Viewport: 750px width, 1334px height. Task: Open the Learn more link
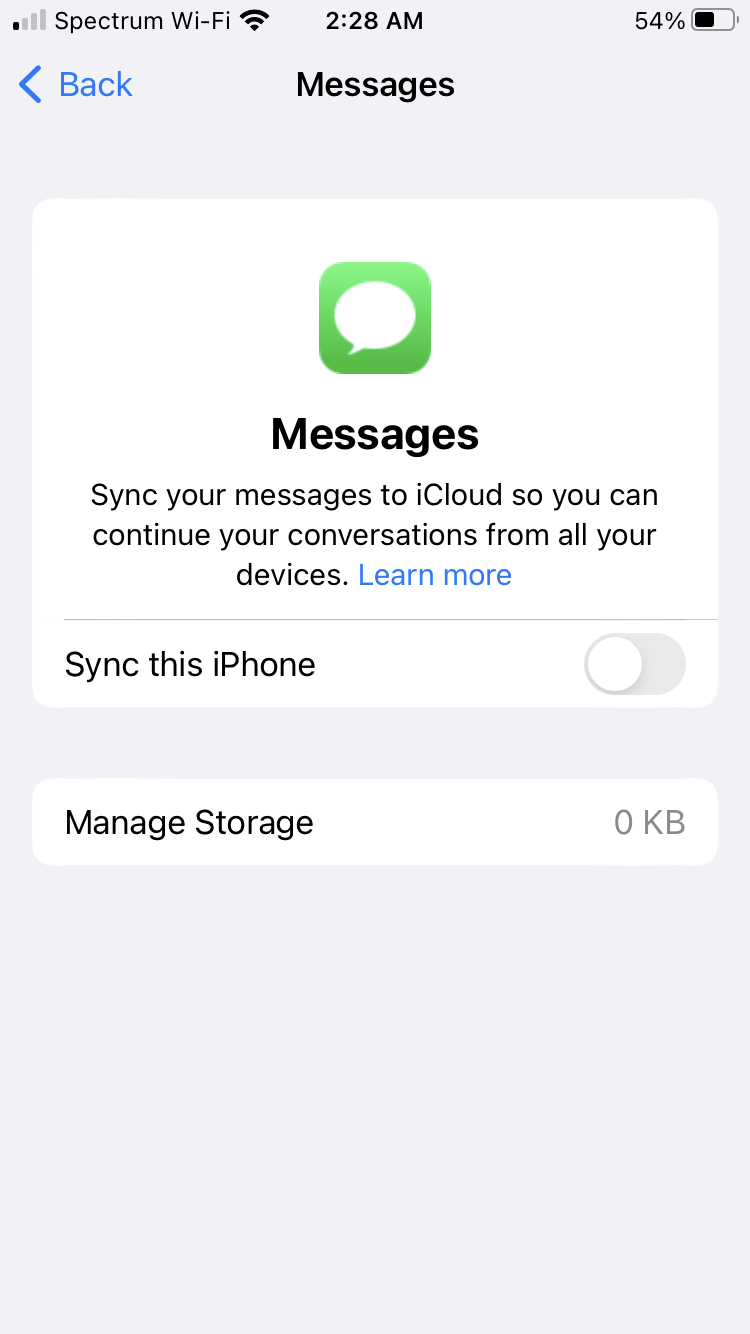pos(435,575)
